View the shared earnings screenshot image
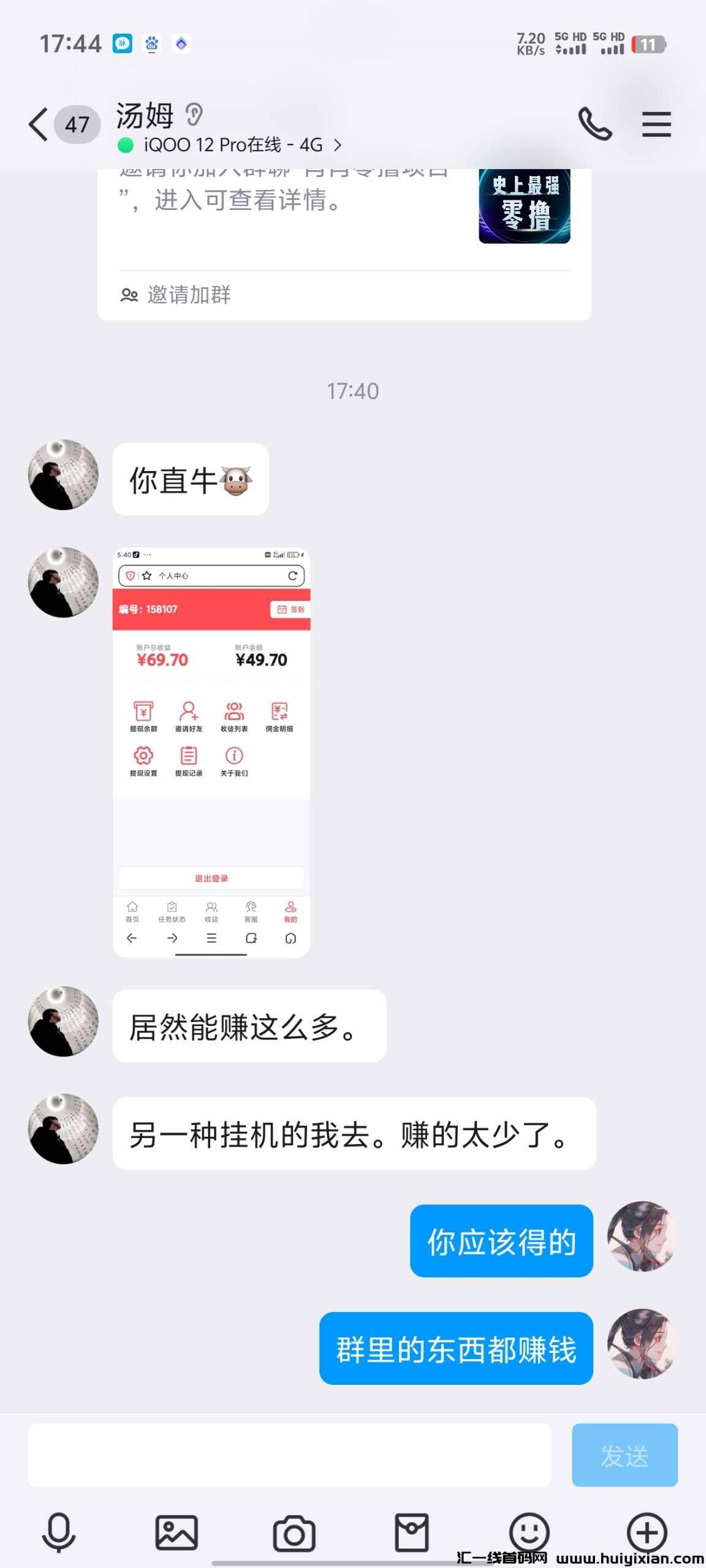The width and height of the screenshot is (706, 1568). (211, 752)
